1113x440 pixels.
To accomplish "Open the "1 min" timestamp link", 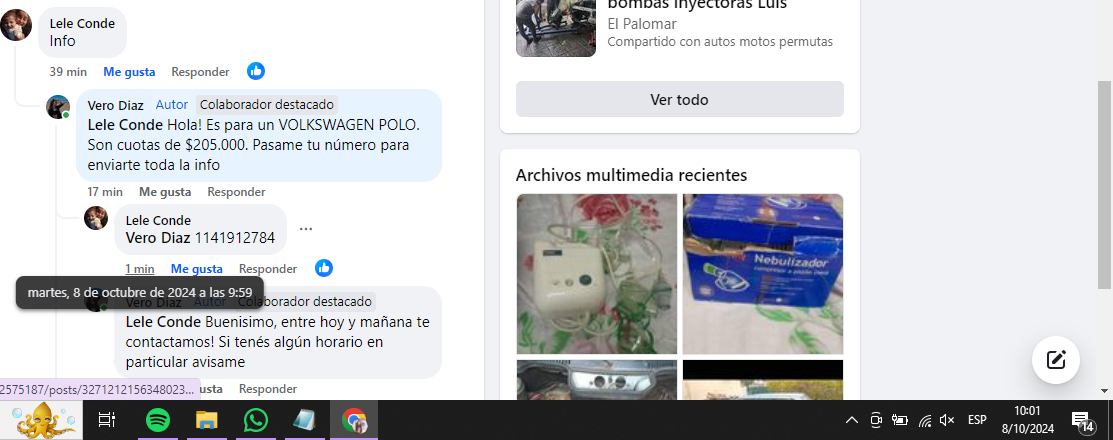I will point(139,269).
